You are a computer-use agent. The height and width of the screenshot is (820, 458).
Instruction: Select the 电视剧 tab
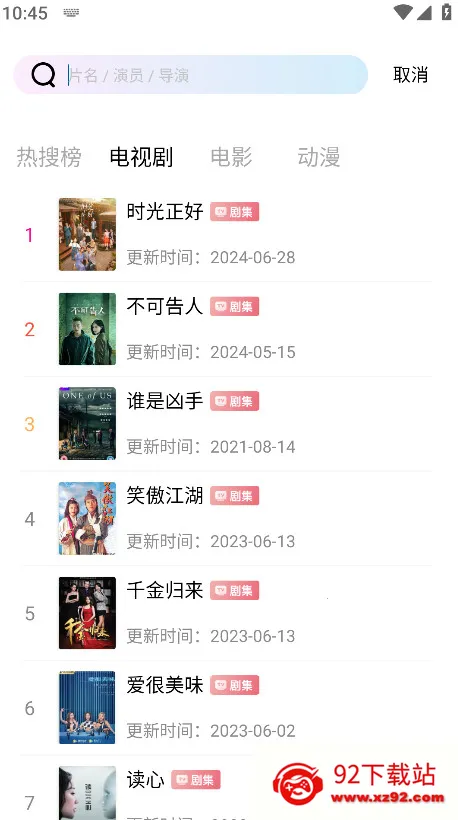click(141, 157)
